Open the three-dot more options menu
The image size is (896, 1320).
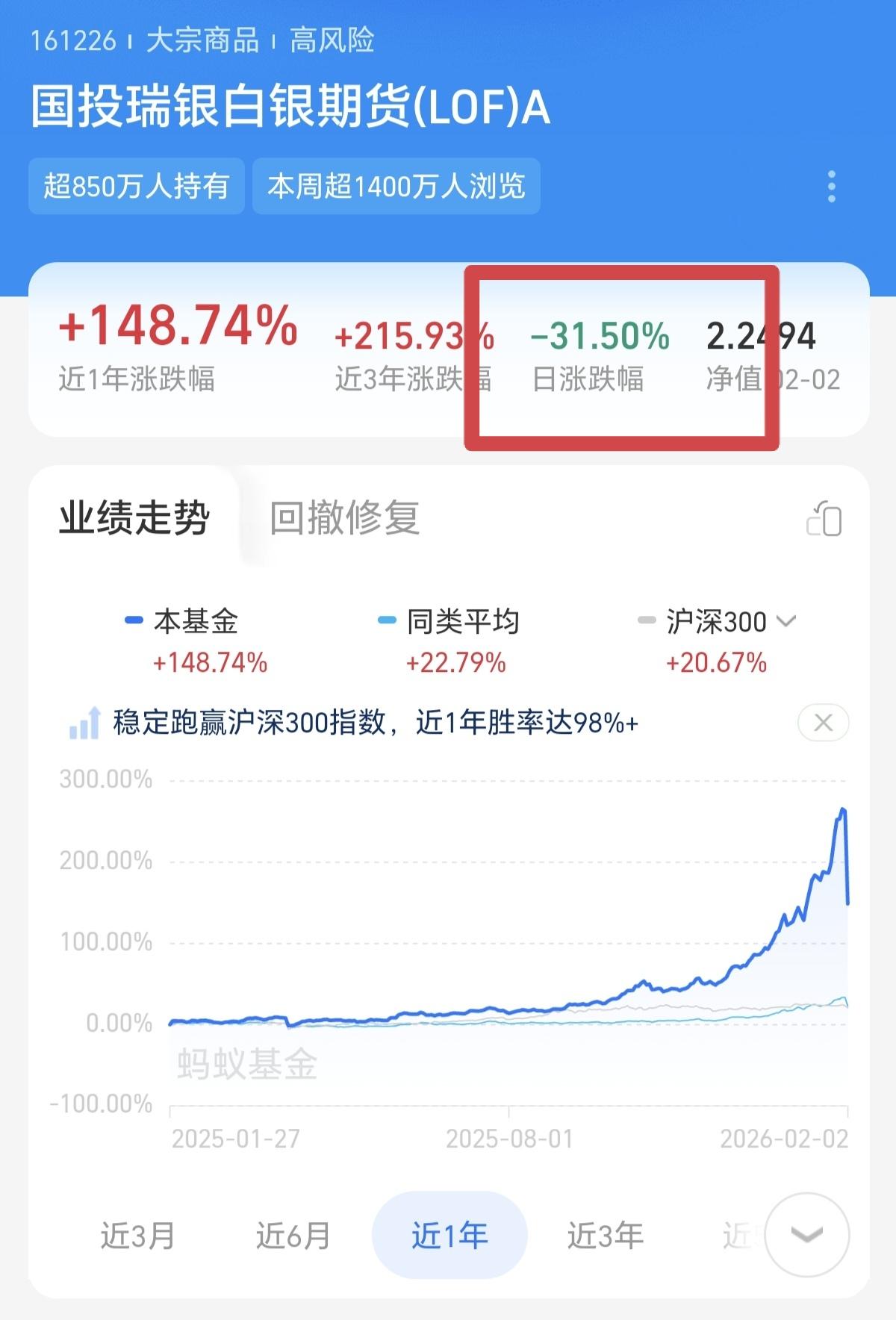pyautogui.click(x=831, y=188)
